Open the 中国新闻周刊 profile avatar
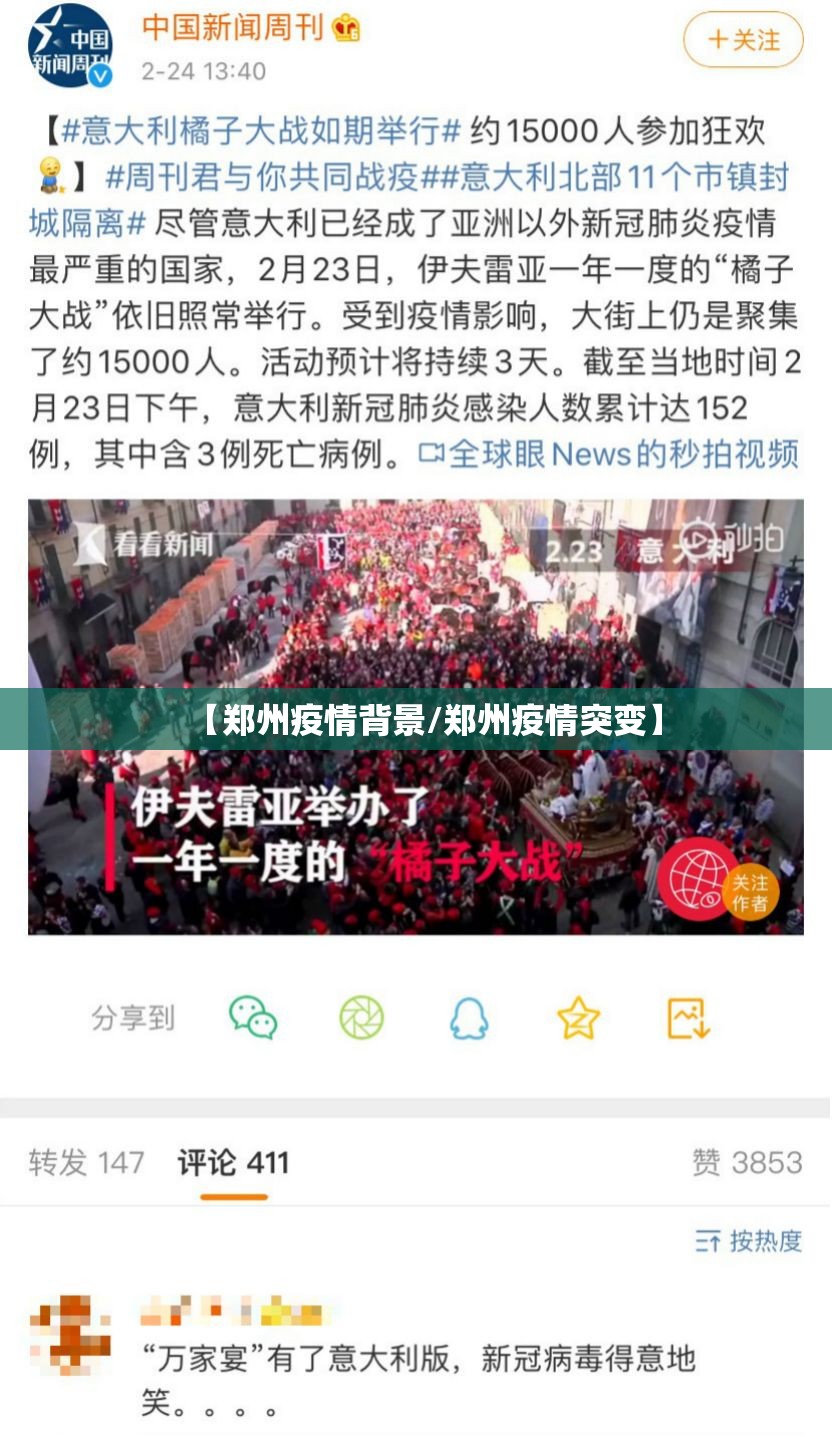The width and height of the screenshot is (832, 1438). coord(70,46)
